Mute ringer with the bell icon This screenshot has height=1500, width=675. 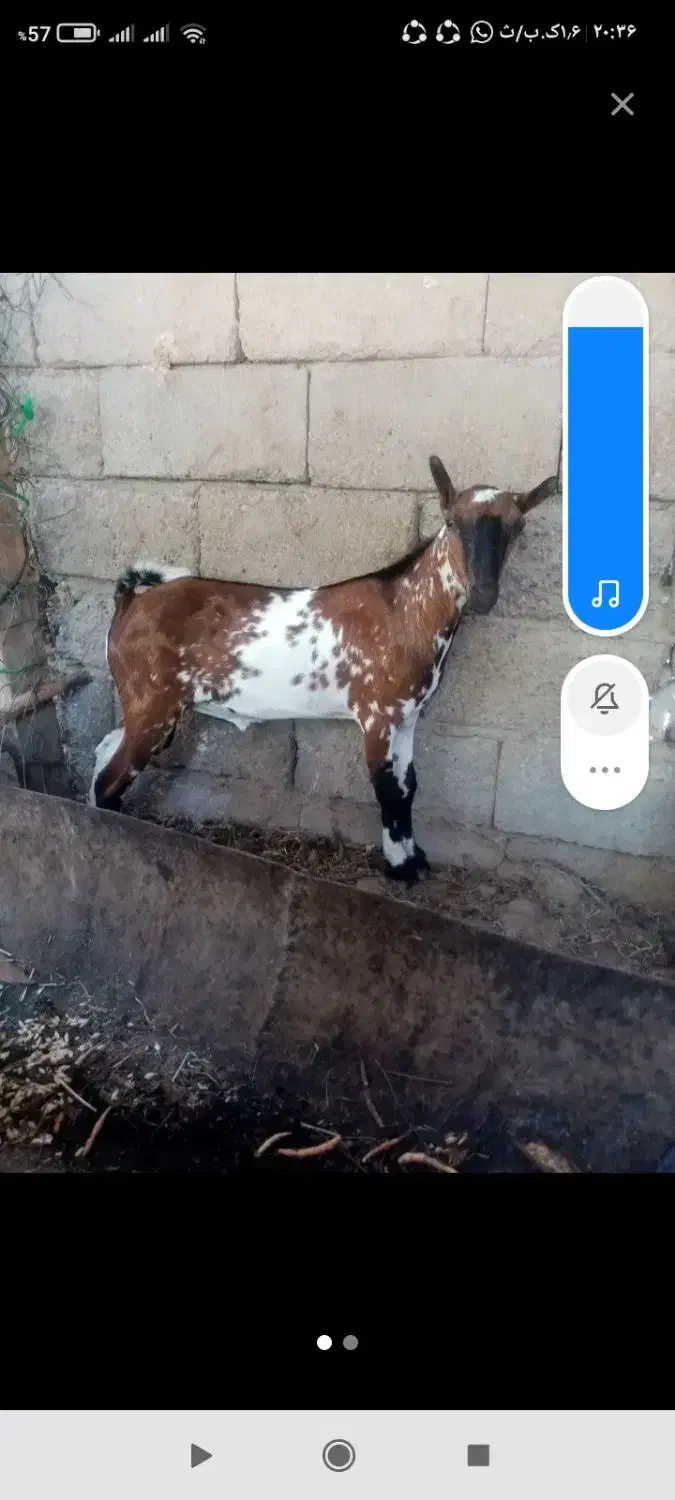pos(605,699)
